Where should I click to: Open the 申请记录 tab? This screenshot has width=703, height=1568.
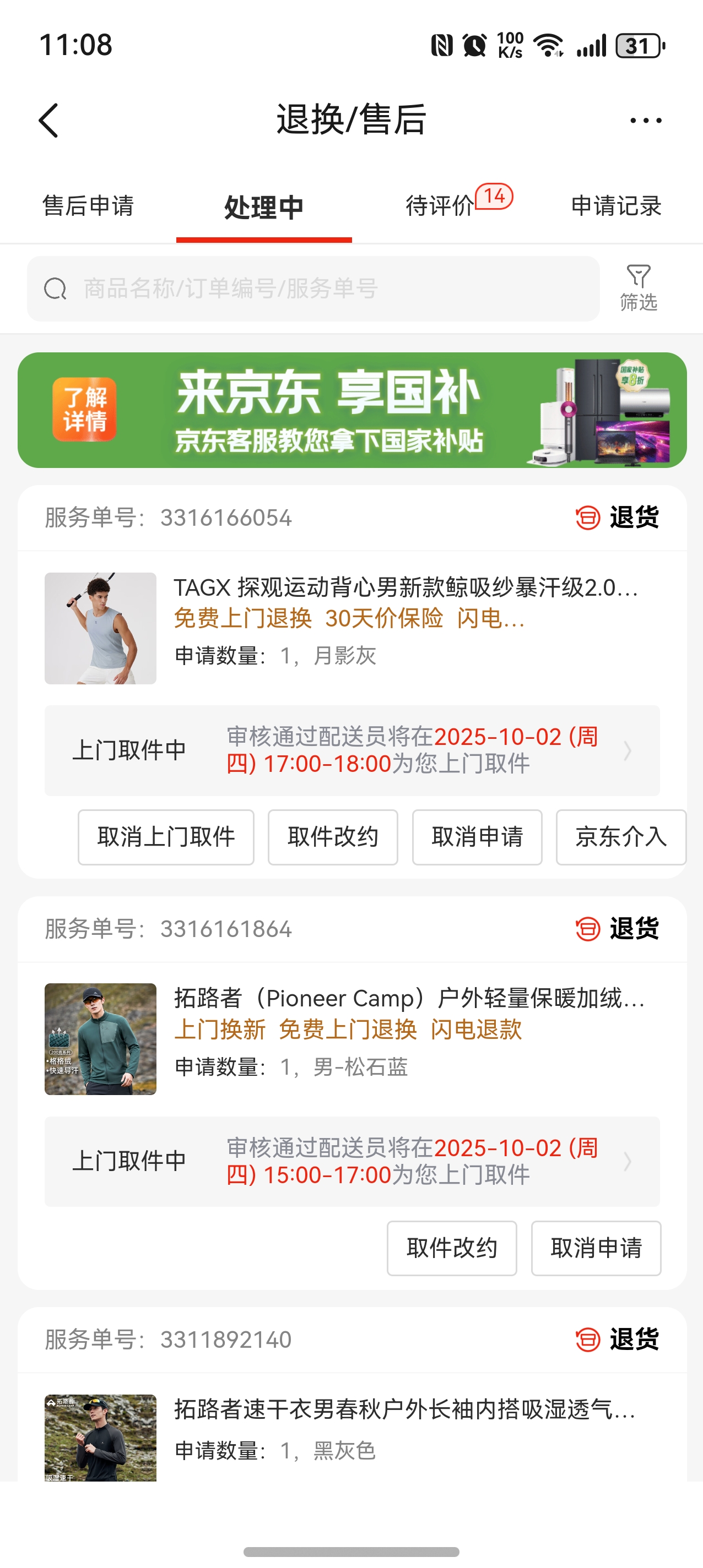point(616,206)
